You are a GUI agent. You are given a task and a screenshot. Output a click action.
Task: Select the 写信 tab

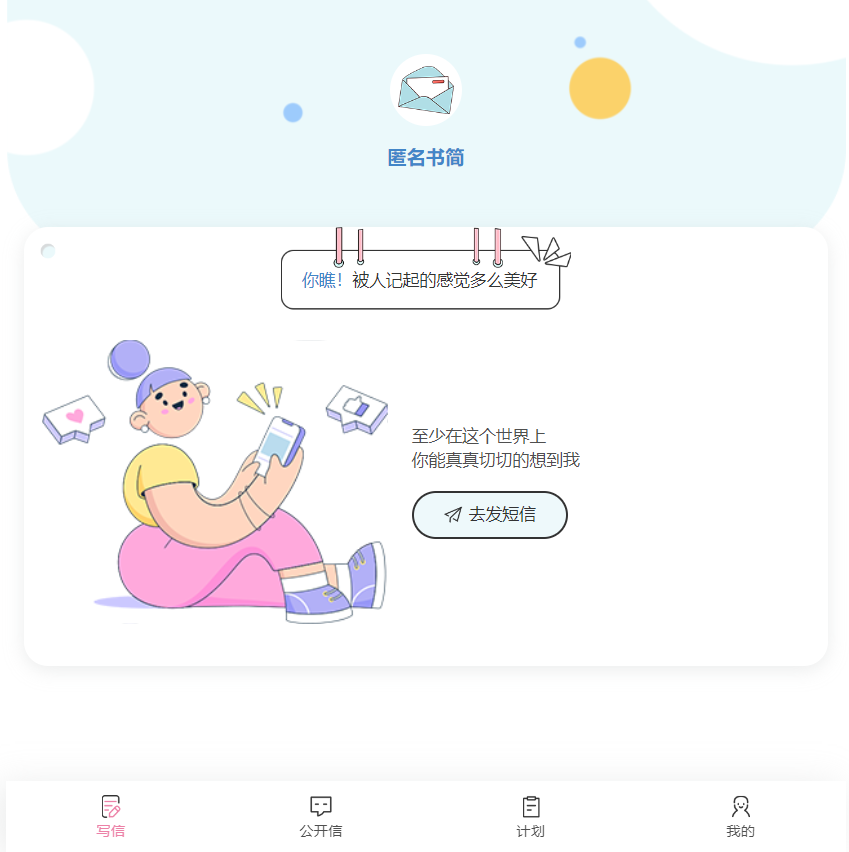pyautogui.click(x=111, y=816)
